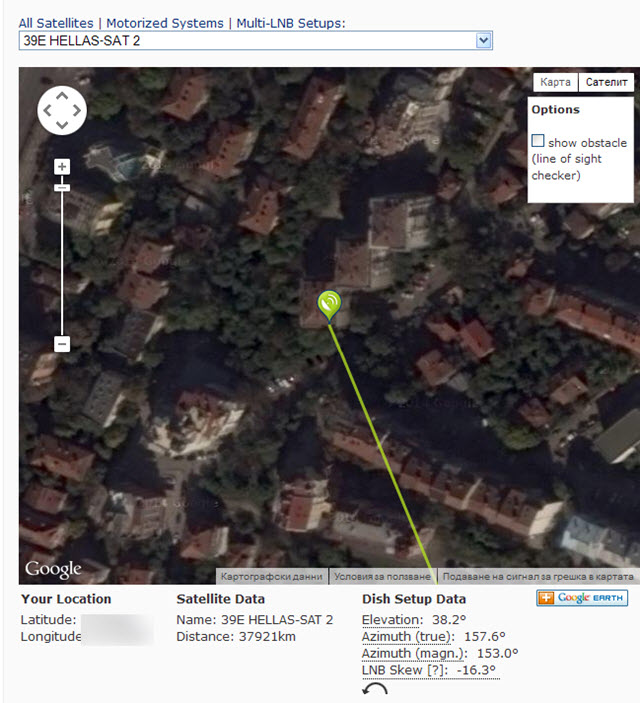Expand the 39E HELLAS-SAT 2 satellite dropdown
Viewport: 640px width, 703px height.
pos(484,41)
